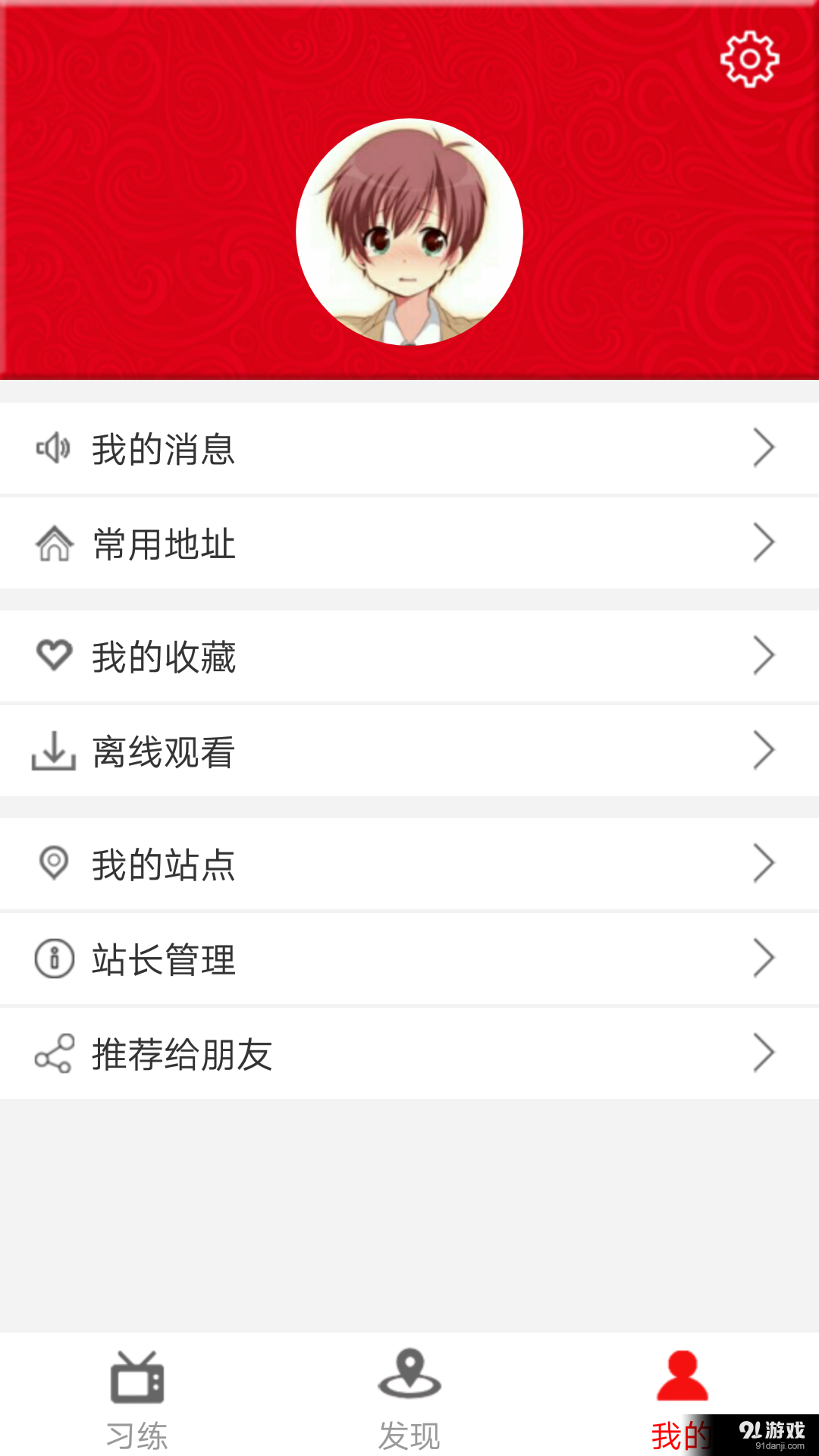
Task: Open 我的收藏 from the list
Action: (164, 655)
